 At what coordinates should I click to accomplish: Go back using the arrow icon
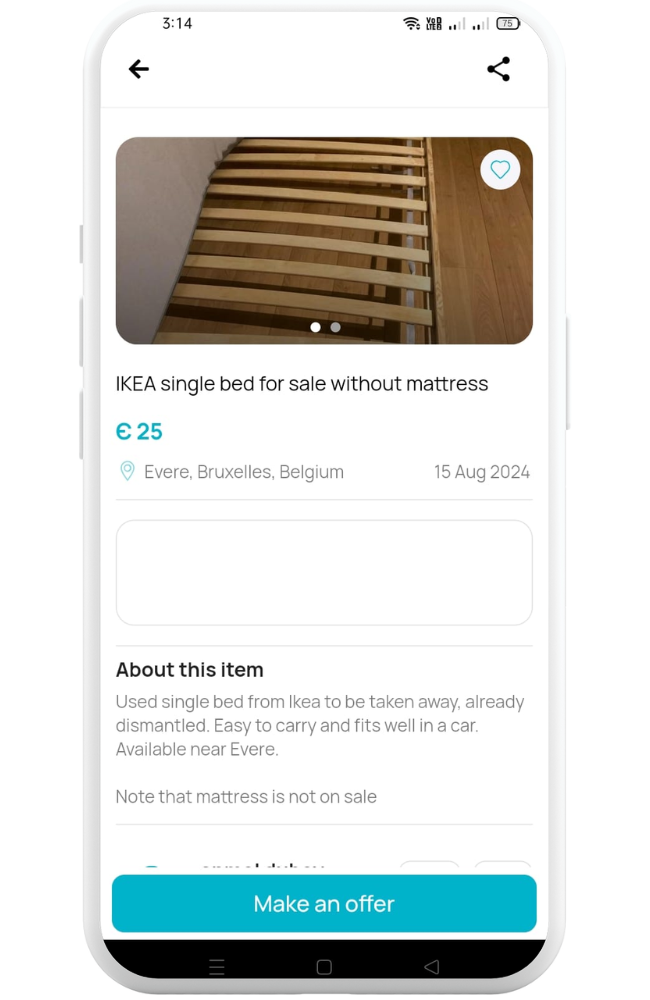[x=139, y=69]
